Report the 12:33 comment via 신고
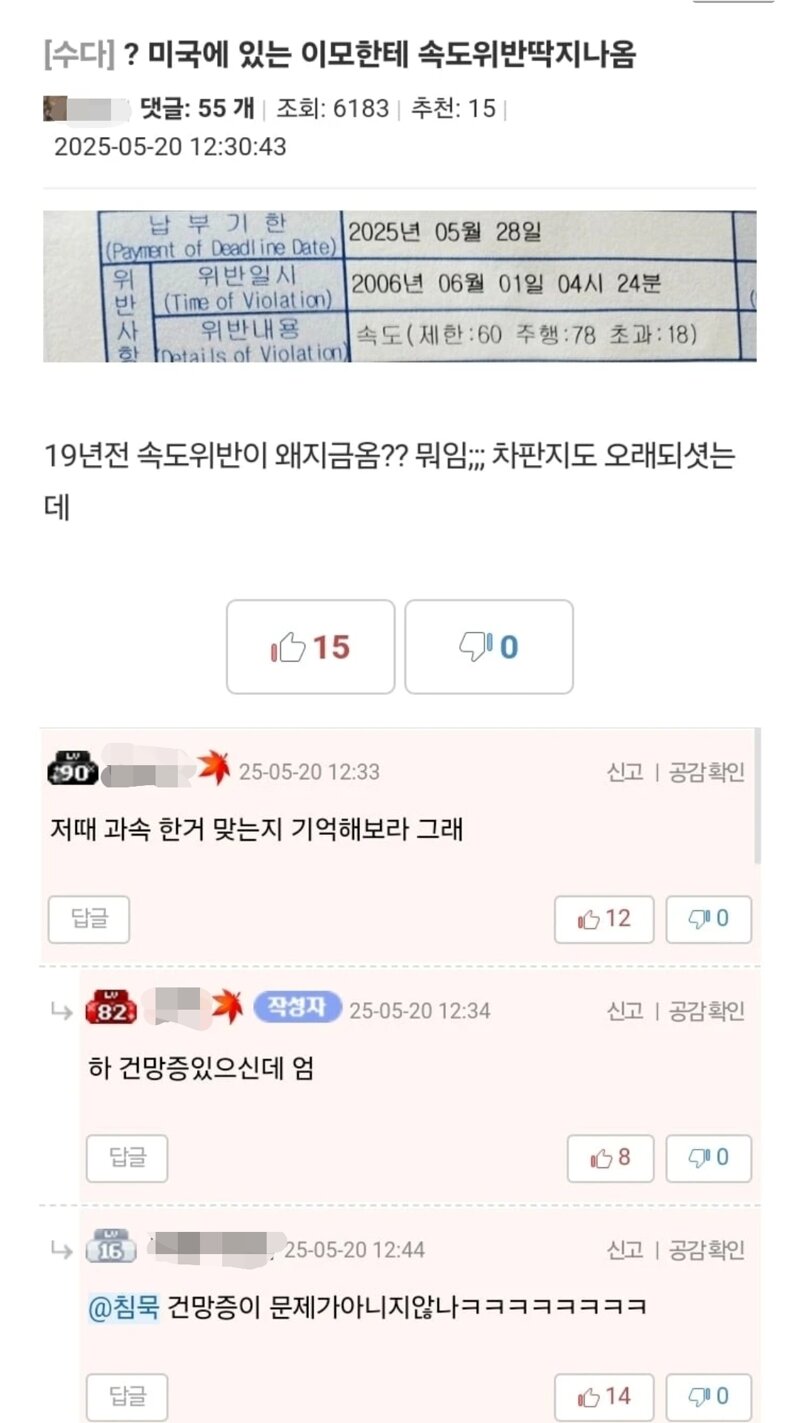800x1423 pixels. coord(625,772)
